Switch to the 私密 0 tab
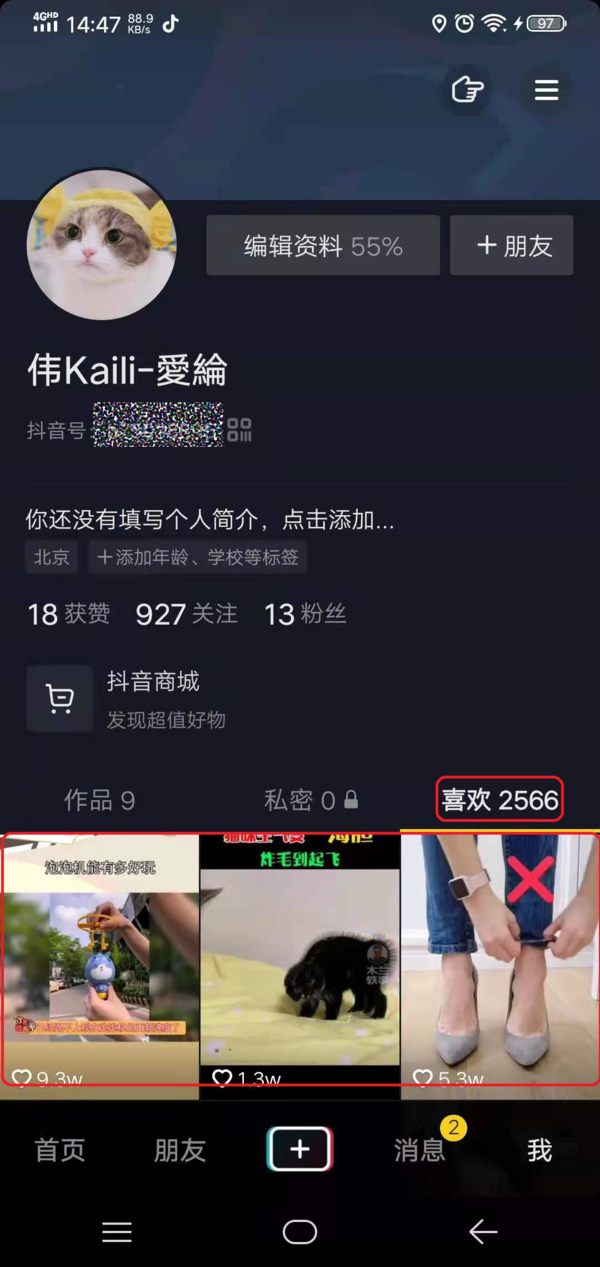The image size is (600, 1267). pyautogui.click(x=310, y=800)
